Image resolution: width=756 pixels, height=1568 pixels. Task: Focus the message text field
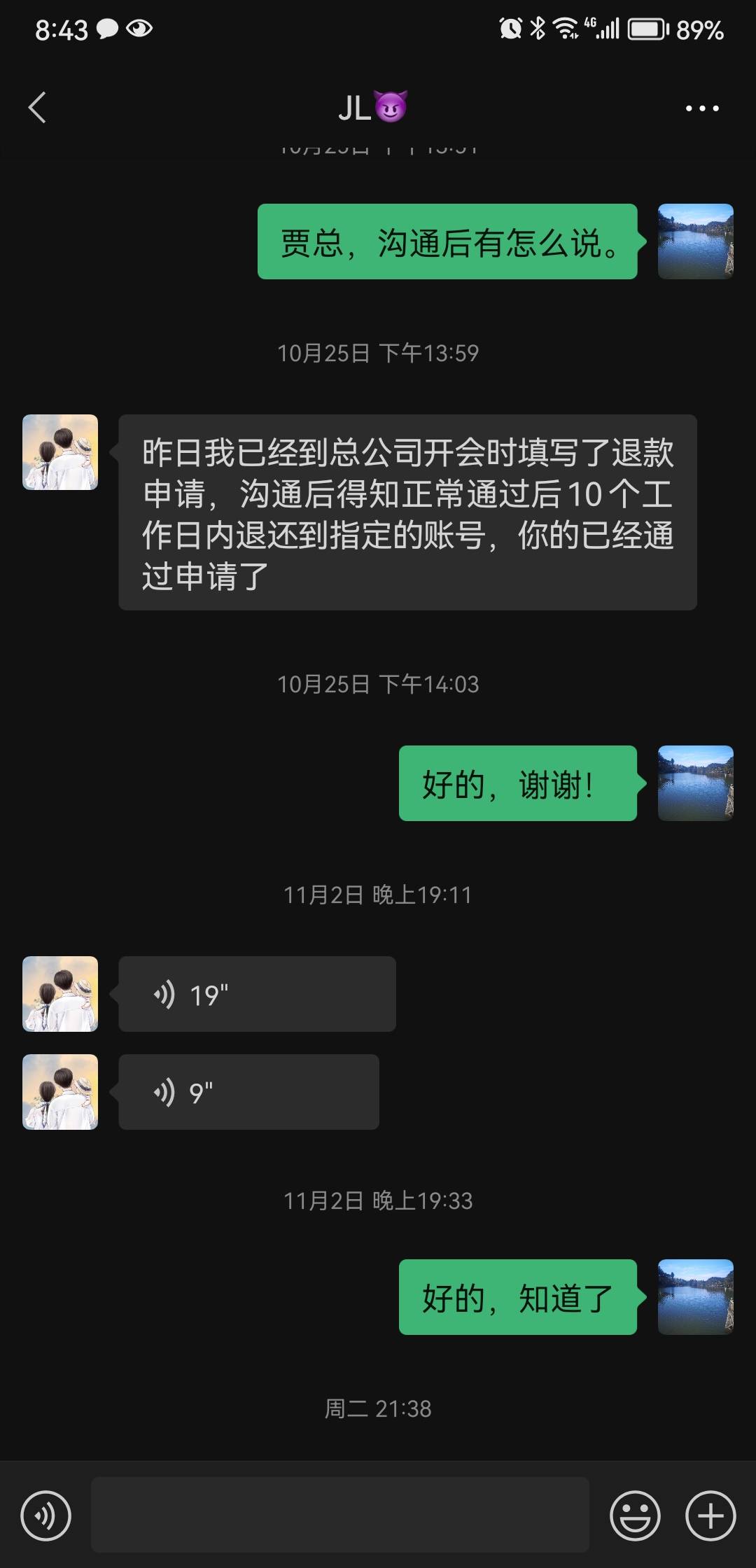click(340, 1515)
